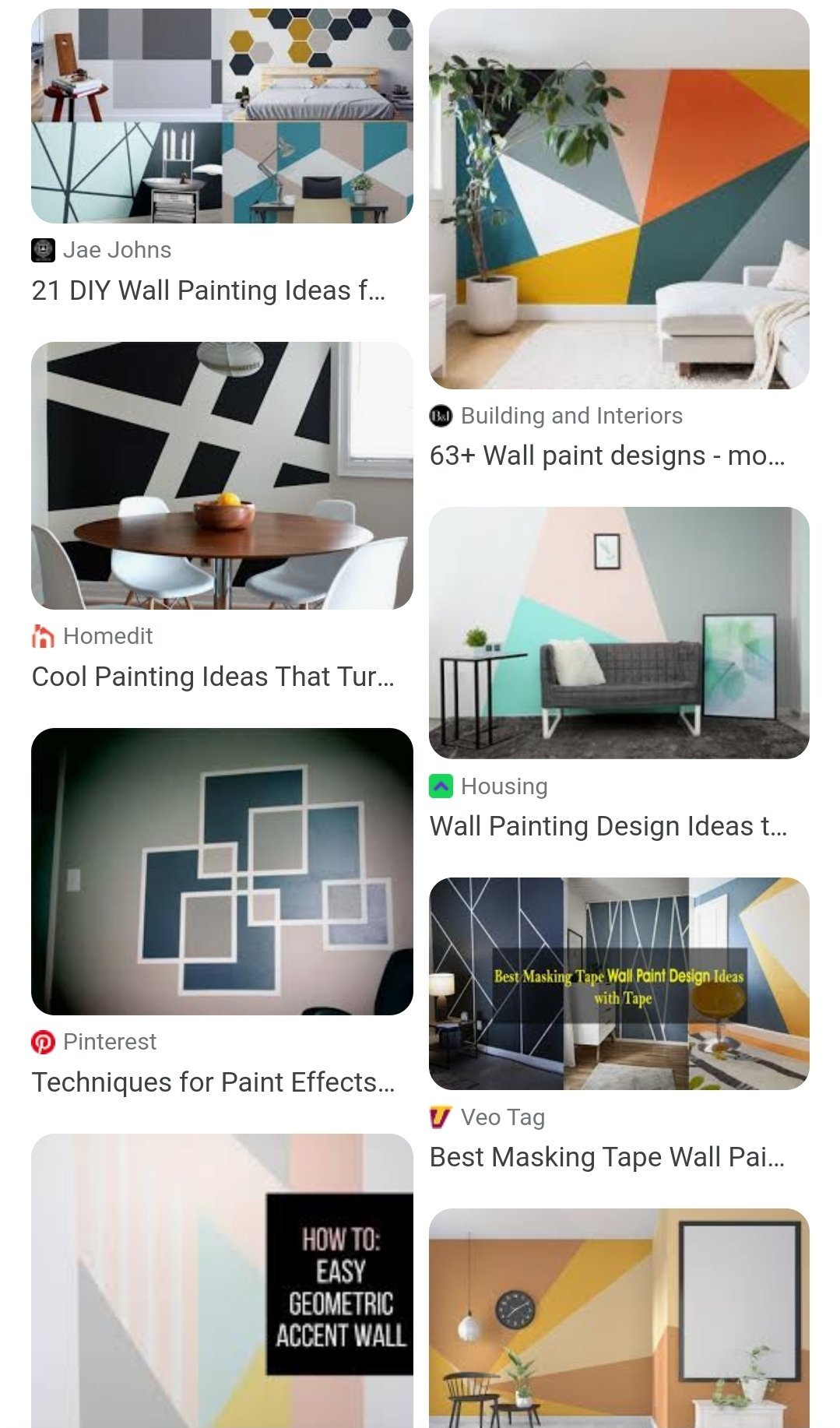Open the Veo Tag masking tape image
Screen dimensions: 840x1428
pos(619,983)
